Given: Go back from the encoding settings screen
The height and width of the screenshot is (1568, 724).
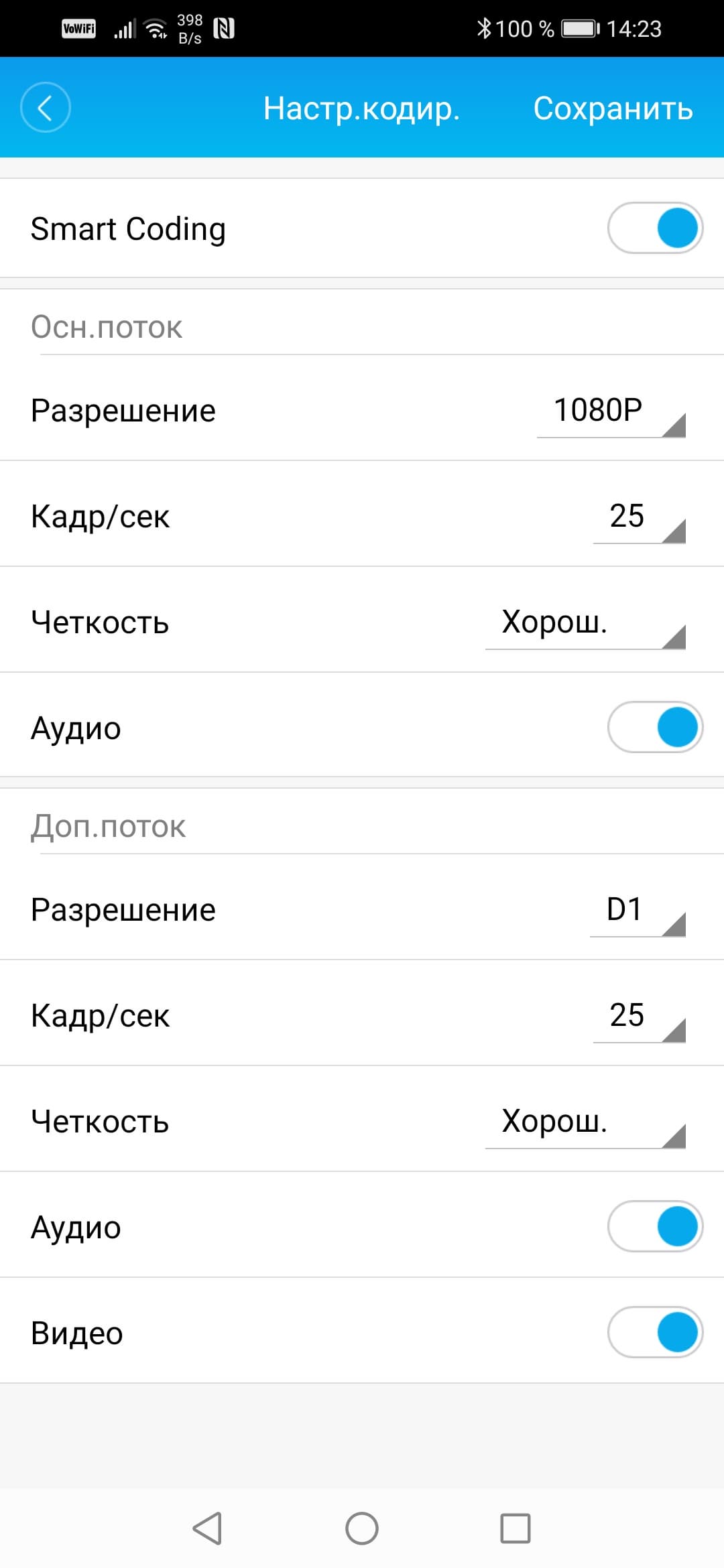Looking at the screenshot, I should coord(45,107).
